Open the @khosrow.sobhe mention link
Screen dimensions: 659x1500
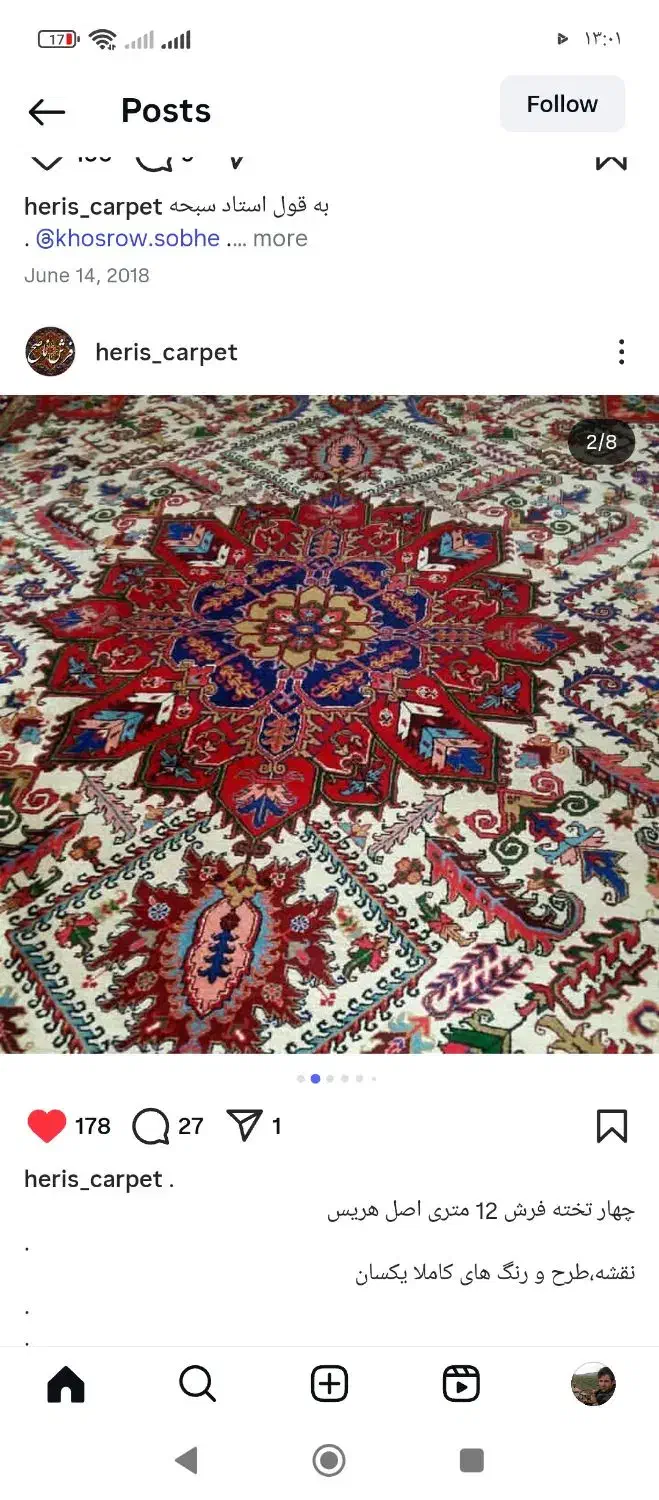click(x=128, y=239)
